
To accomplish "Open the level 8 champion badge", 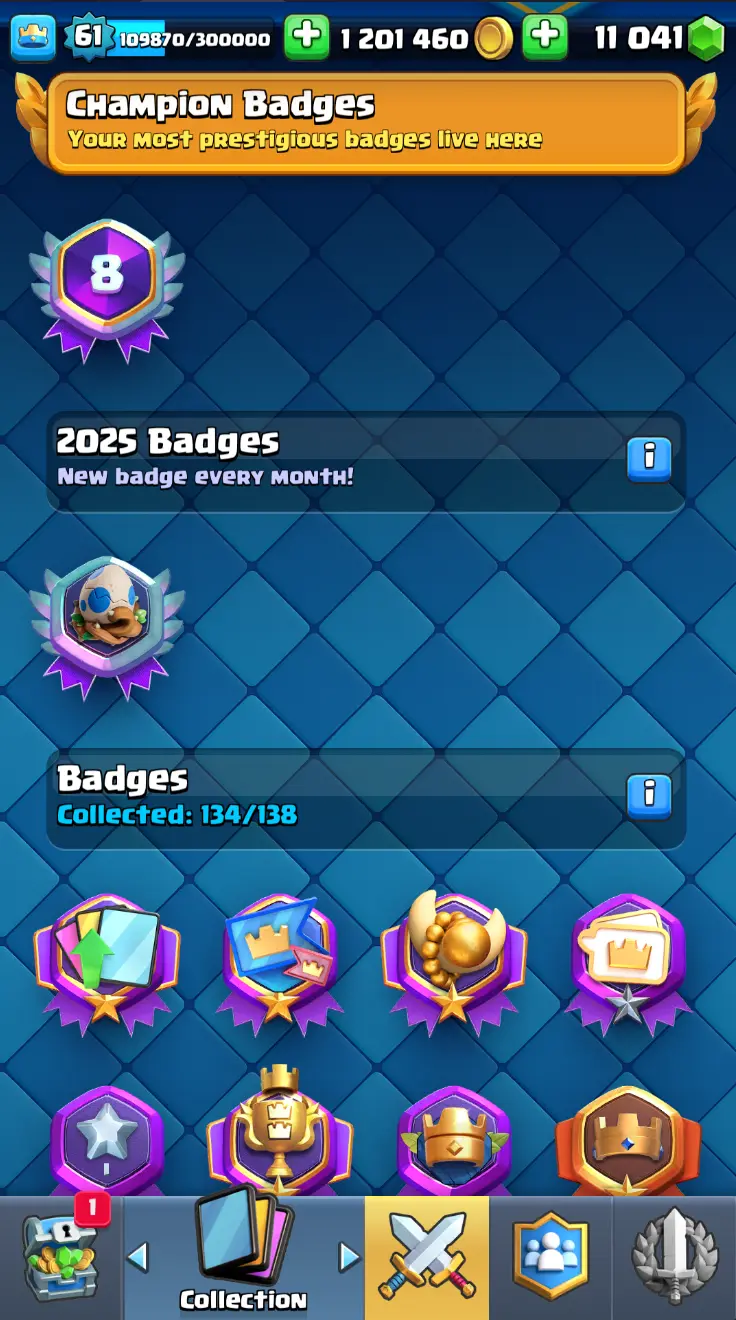I will [107, 284].
